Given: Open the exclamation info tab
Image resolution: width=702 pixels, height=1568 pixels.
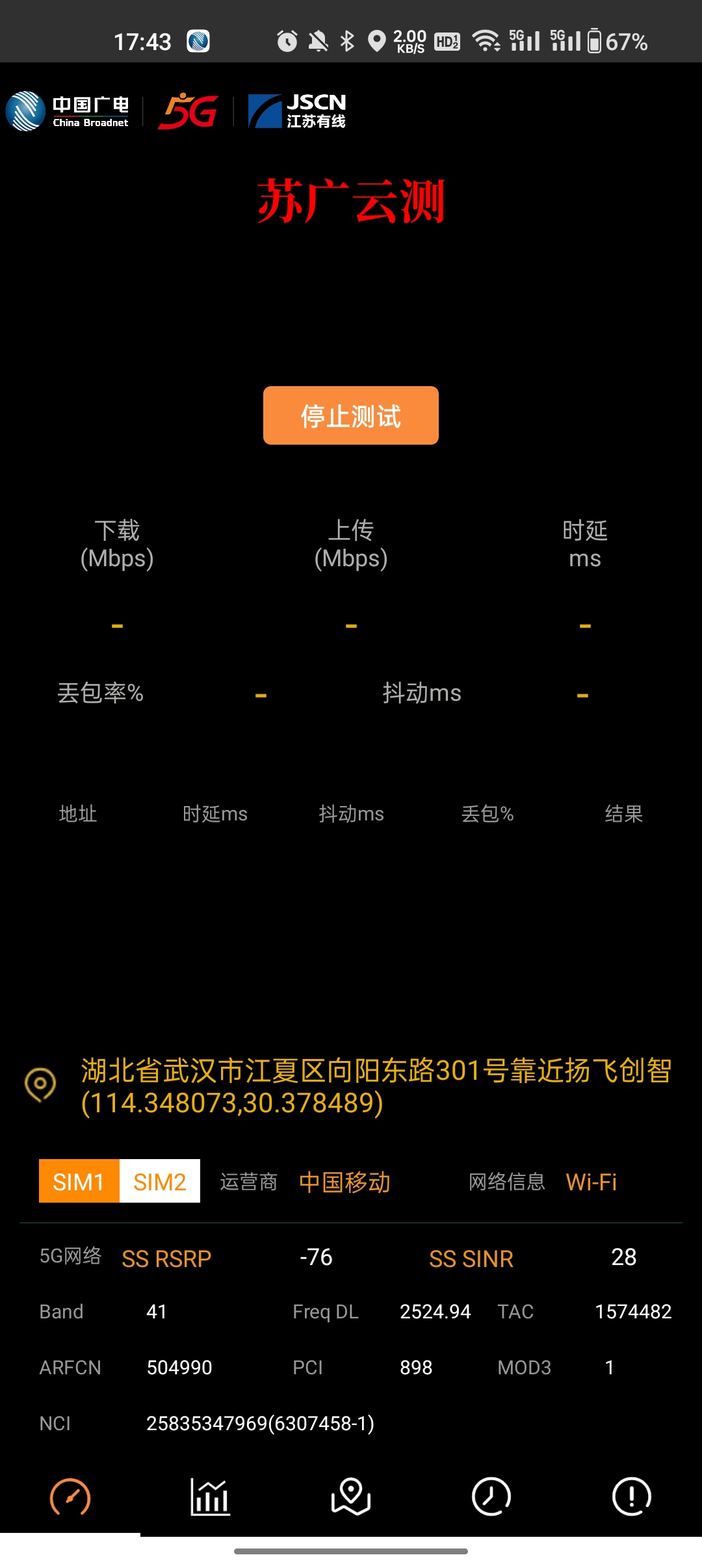Looking at the screenshot, I should (x=632, y=1496).
